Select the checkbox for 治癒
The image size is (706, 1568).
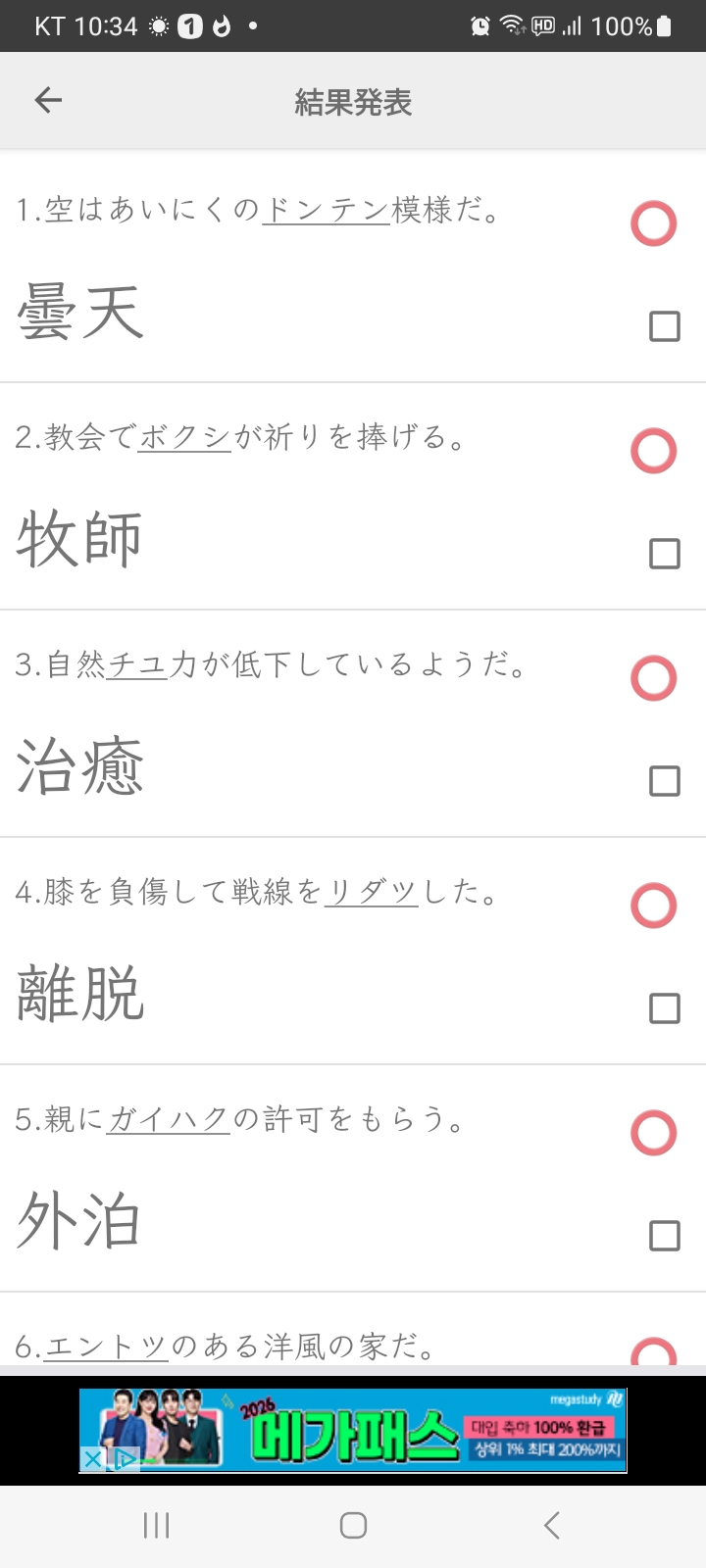665,781
